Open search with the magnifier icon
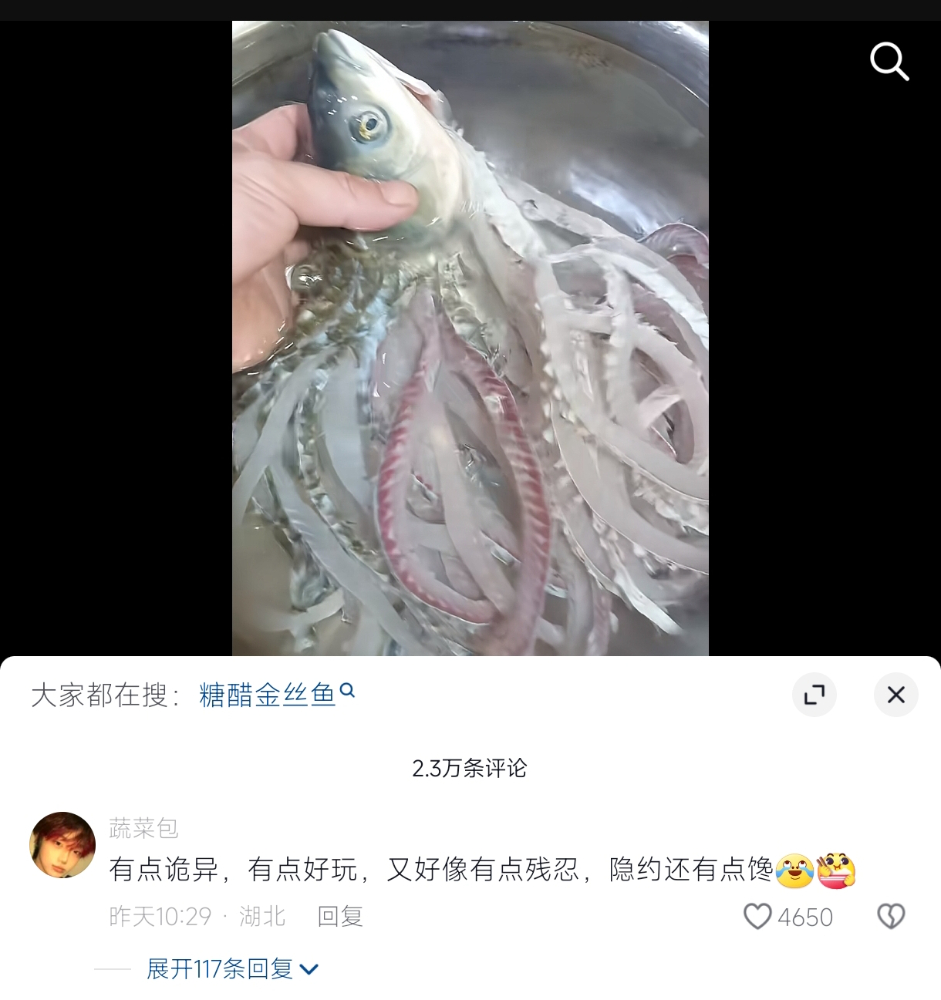This screenshot has height=1000, width=941. (888, 62)
